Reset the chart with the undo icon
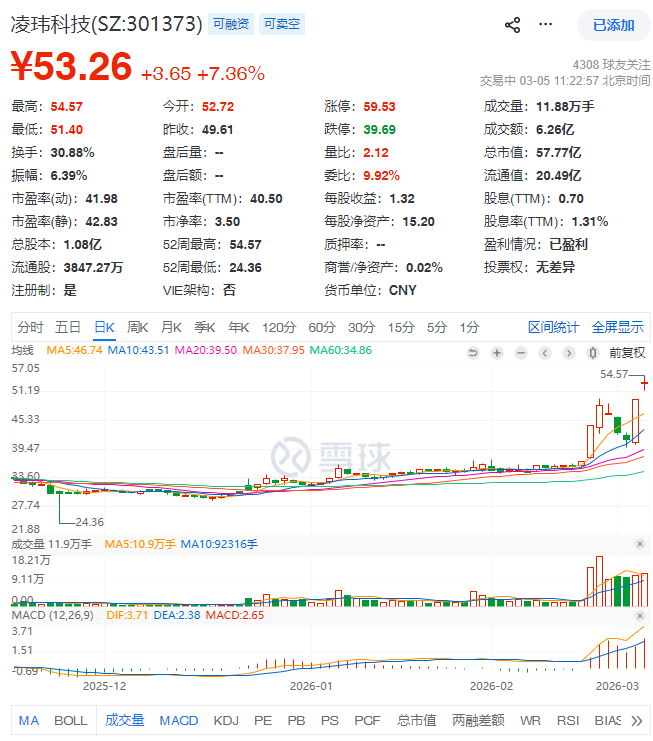The width and height of the screenshot is (653, 741). 473,352
